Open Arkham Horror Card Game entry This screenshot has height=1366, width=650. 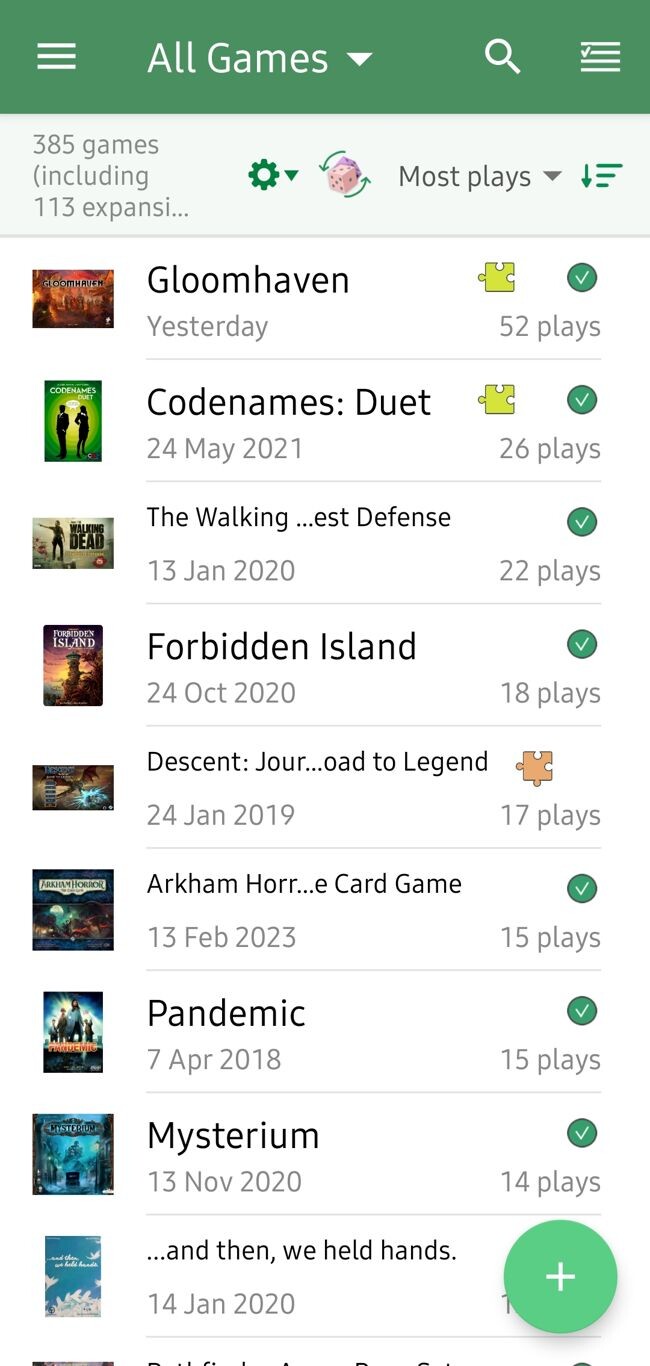304,884
